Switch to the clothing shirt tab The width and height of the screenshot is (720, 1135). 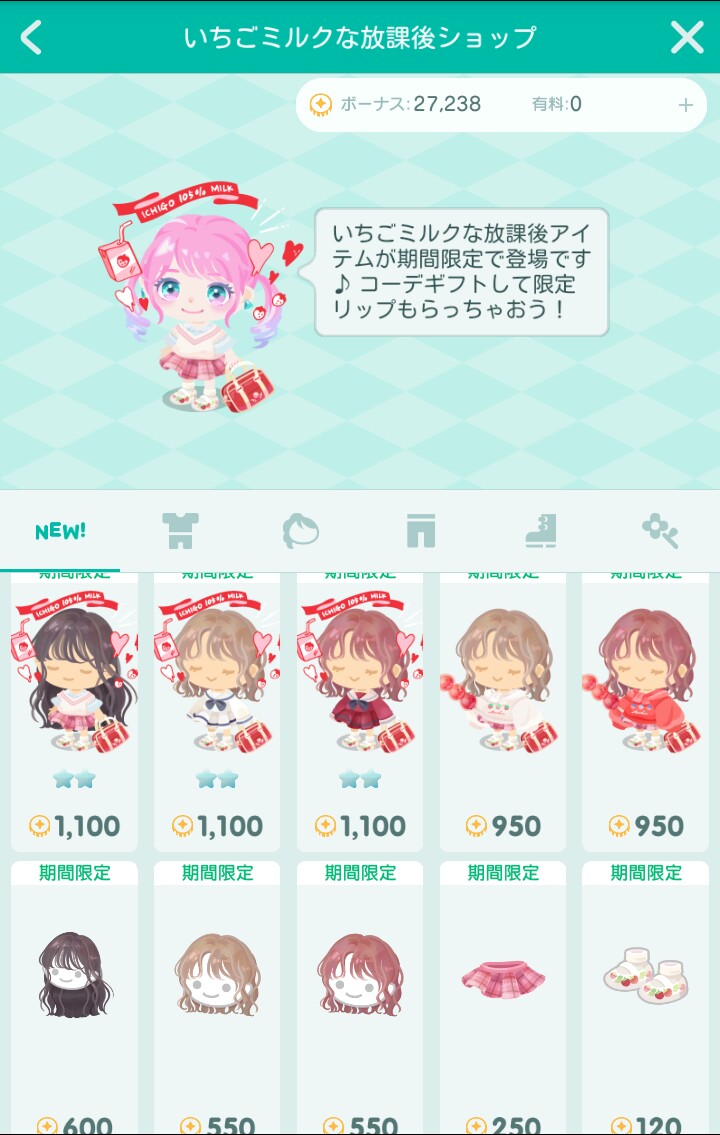(181, 531)
